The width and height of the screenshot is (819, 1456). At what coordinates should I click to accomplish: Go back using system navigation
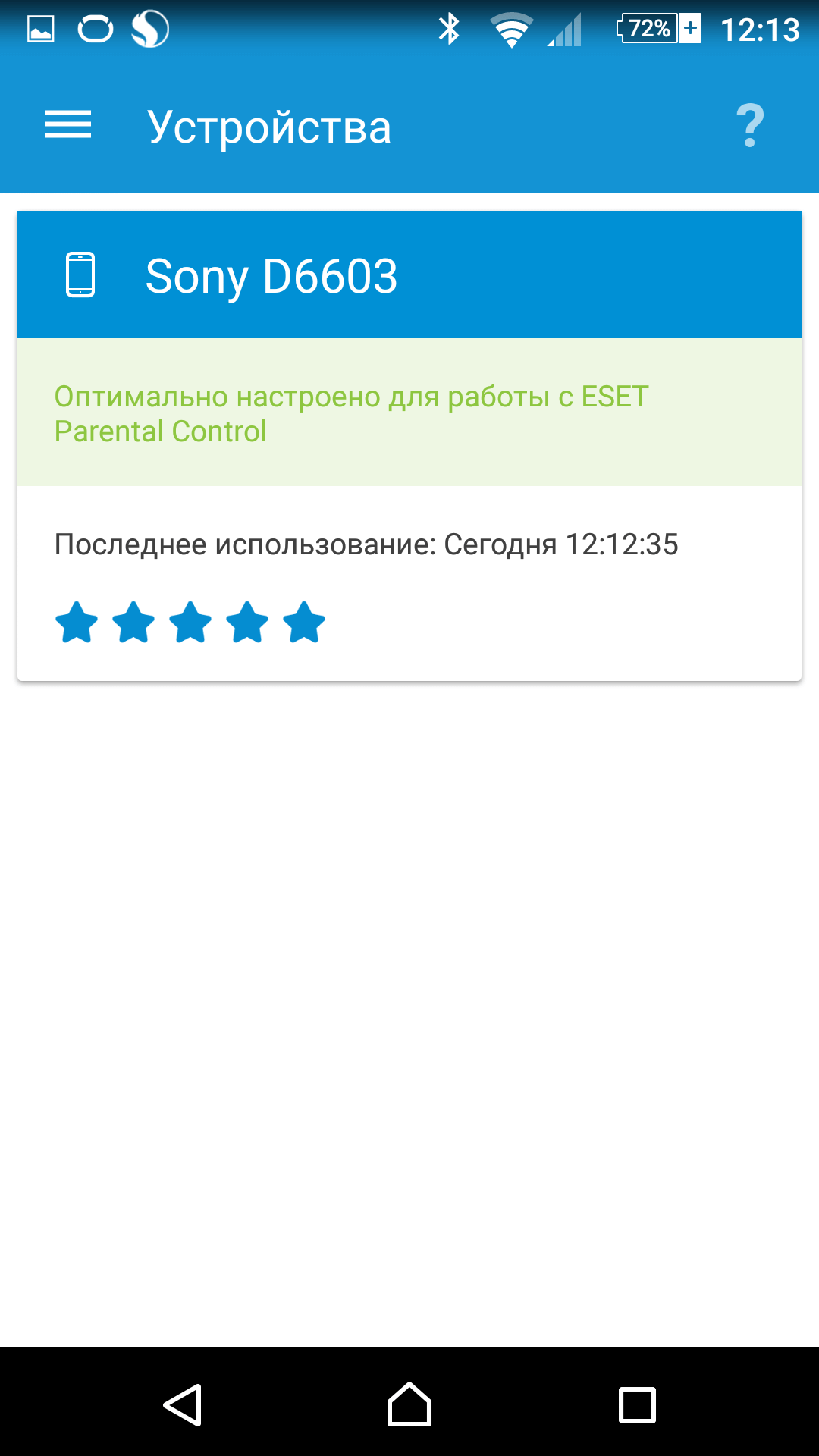(x=183, y=1404)
